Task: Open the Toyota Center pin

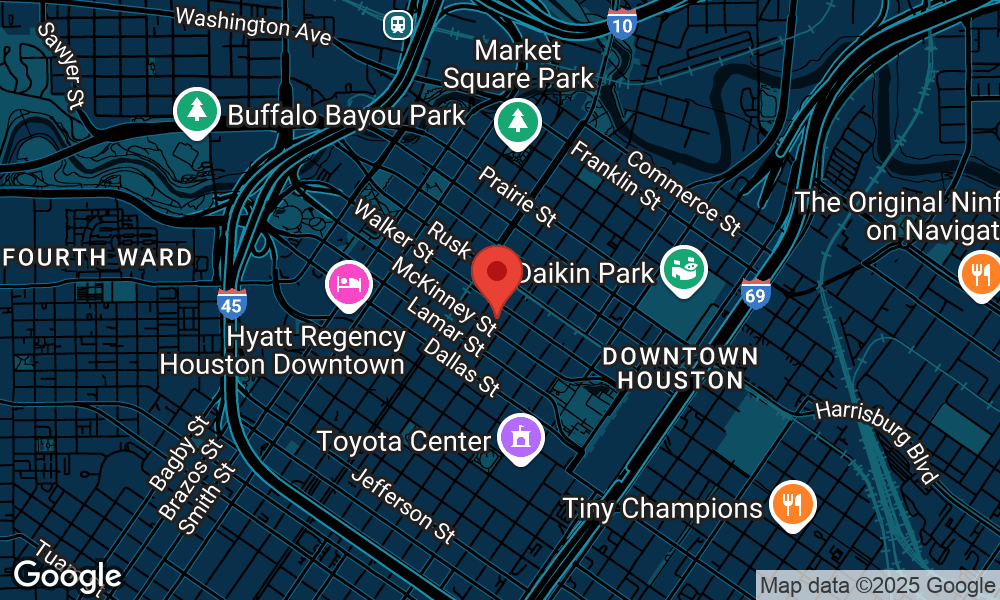Action: pos(521,438)
